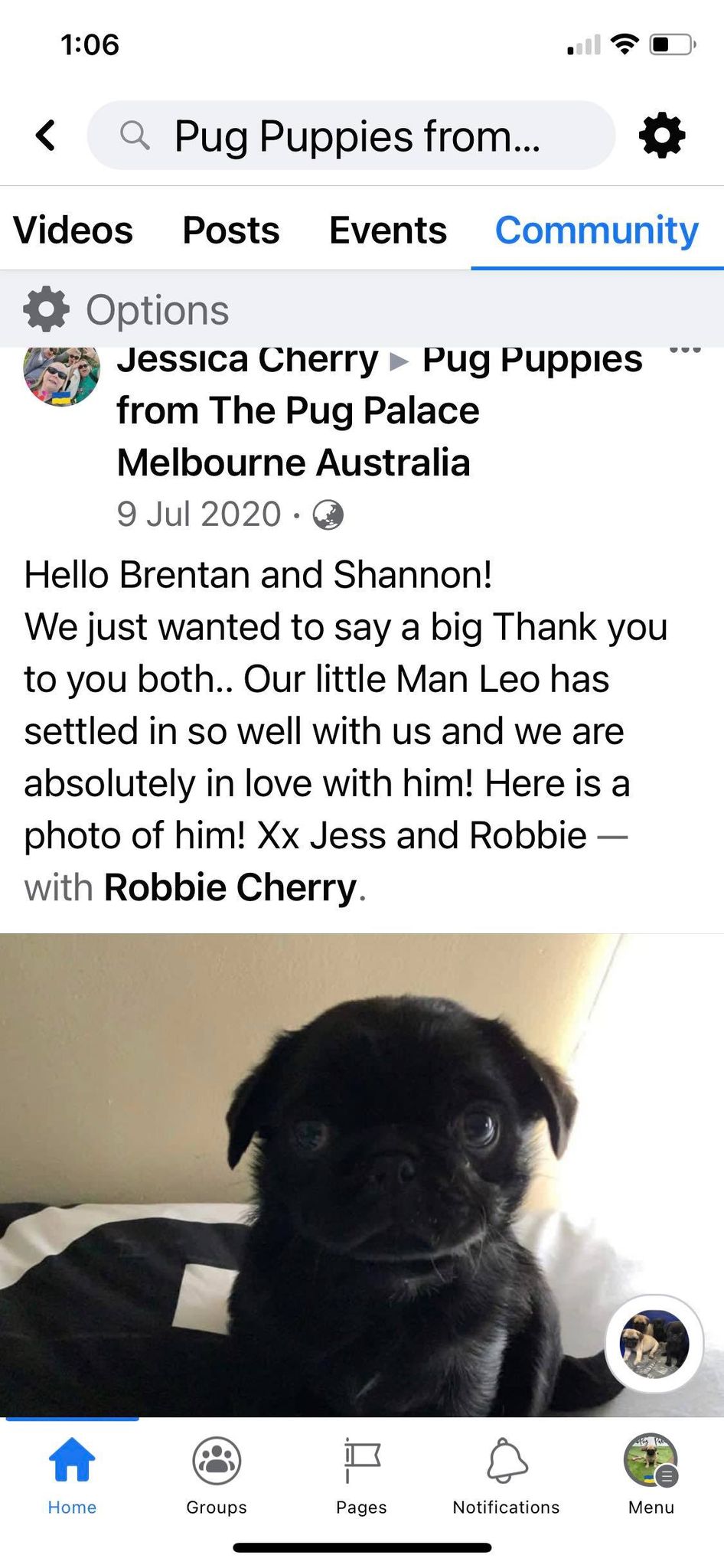
Task: Open the Pages tab
Action: [x=361, y=1475]
